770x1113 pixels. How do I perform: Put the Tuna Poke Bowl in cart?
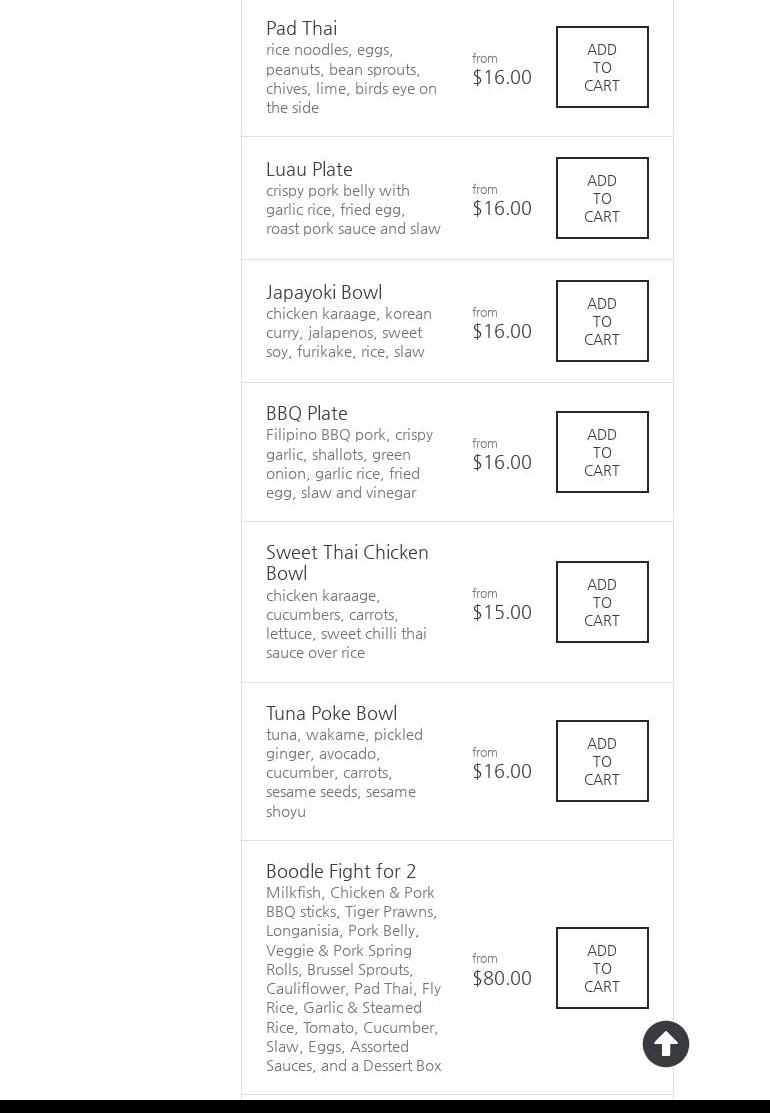point(602,761)
